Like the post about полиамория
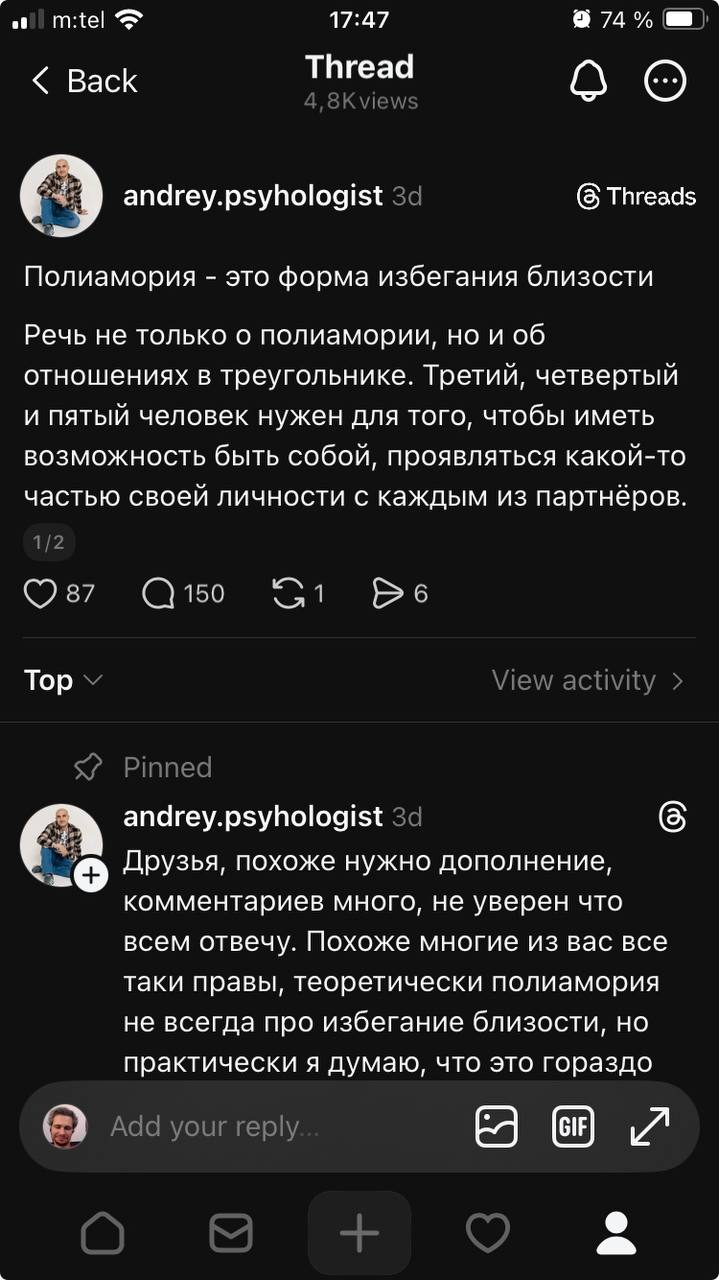719x1280 pixels. [x=41, y=594]
